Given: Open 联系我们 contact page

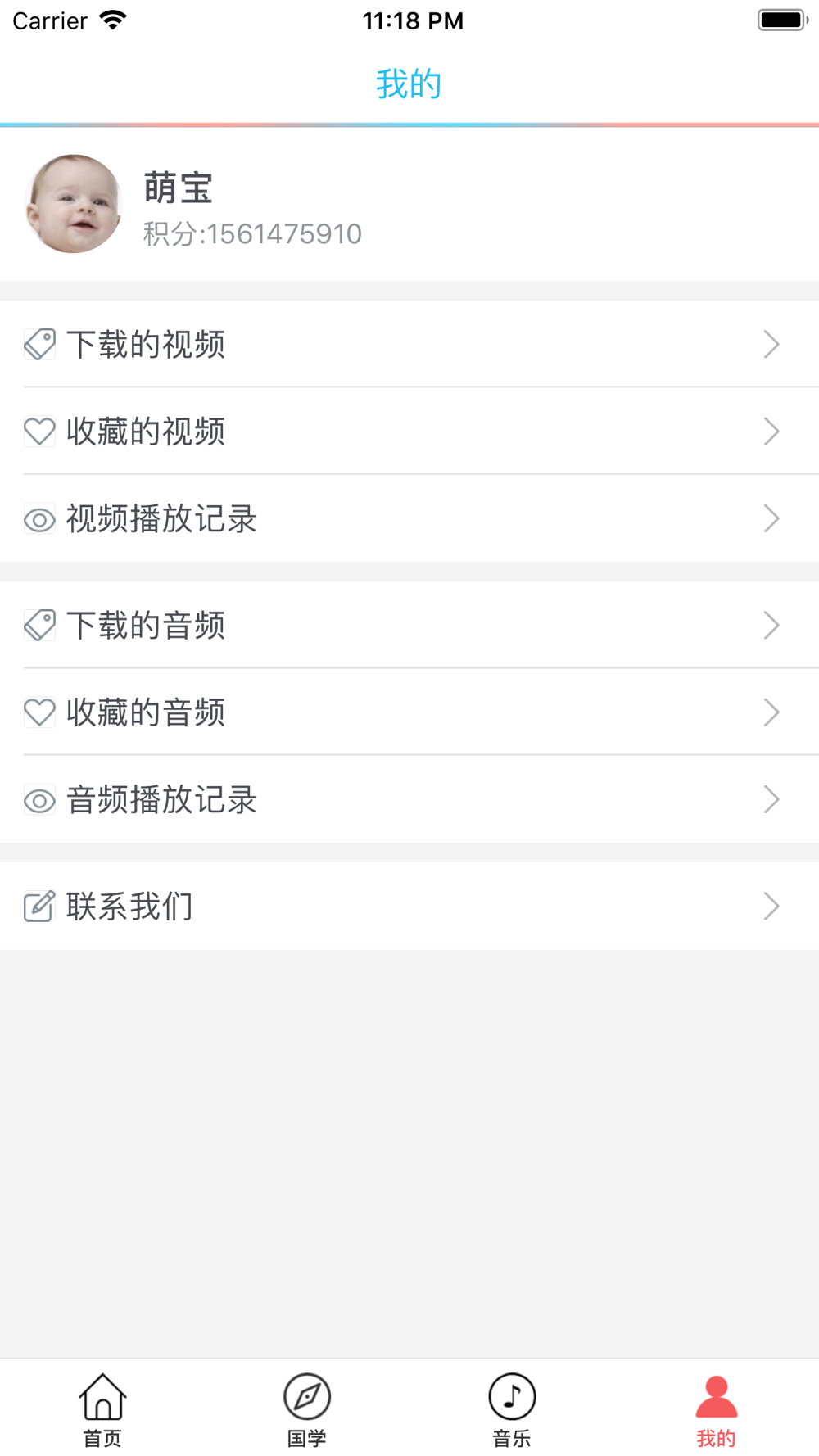Looking at the screenshot, I should coord(409,907).
